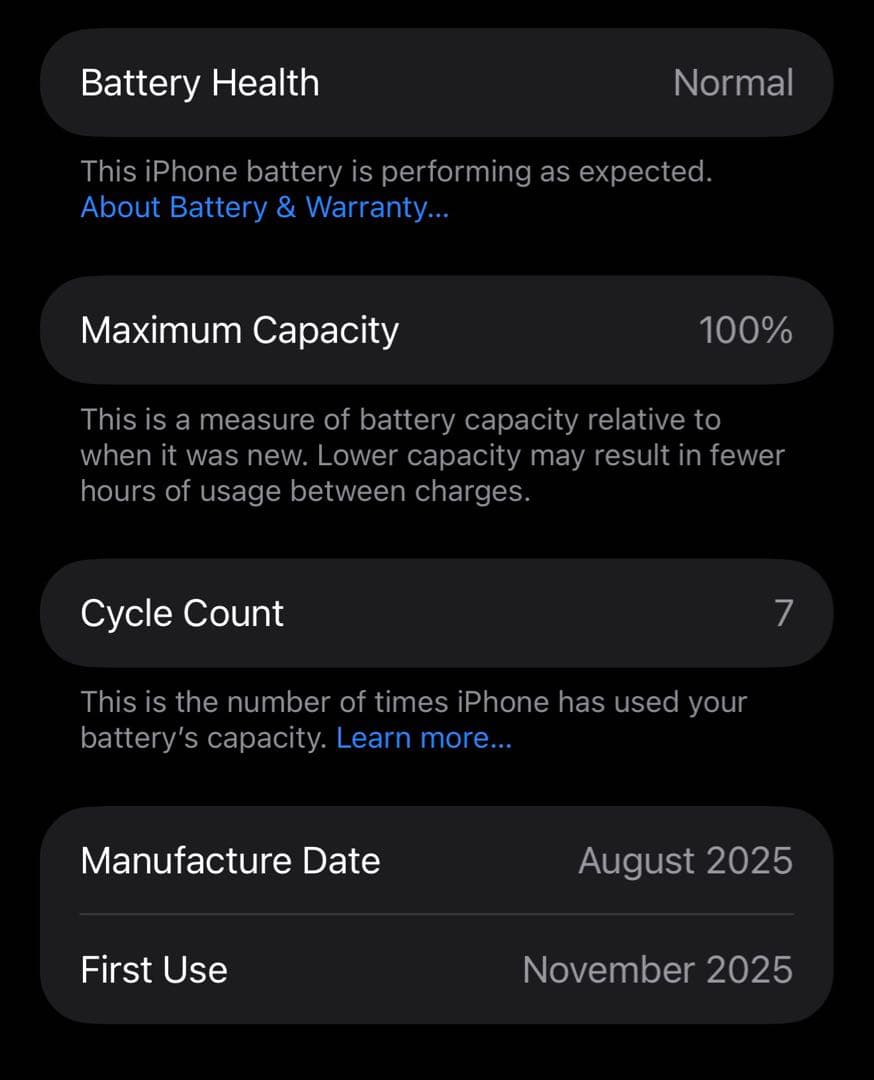Tap the Learn more link under Cycle Count
Viewport: 874px width, 1080px height.
pos(424,738)
